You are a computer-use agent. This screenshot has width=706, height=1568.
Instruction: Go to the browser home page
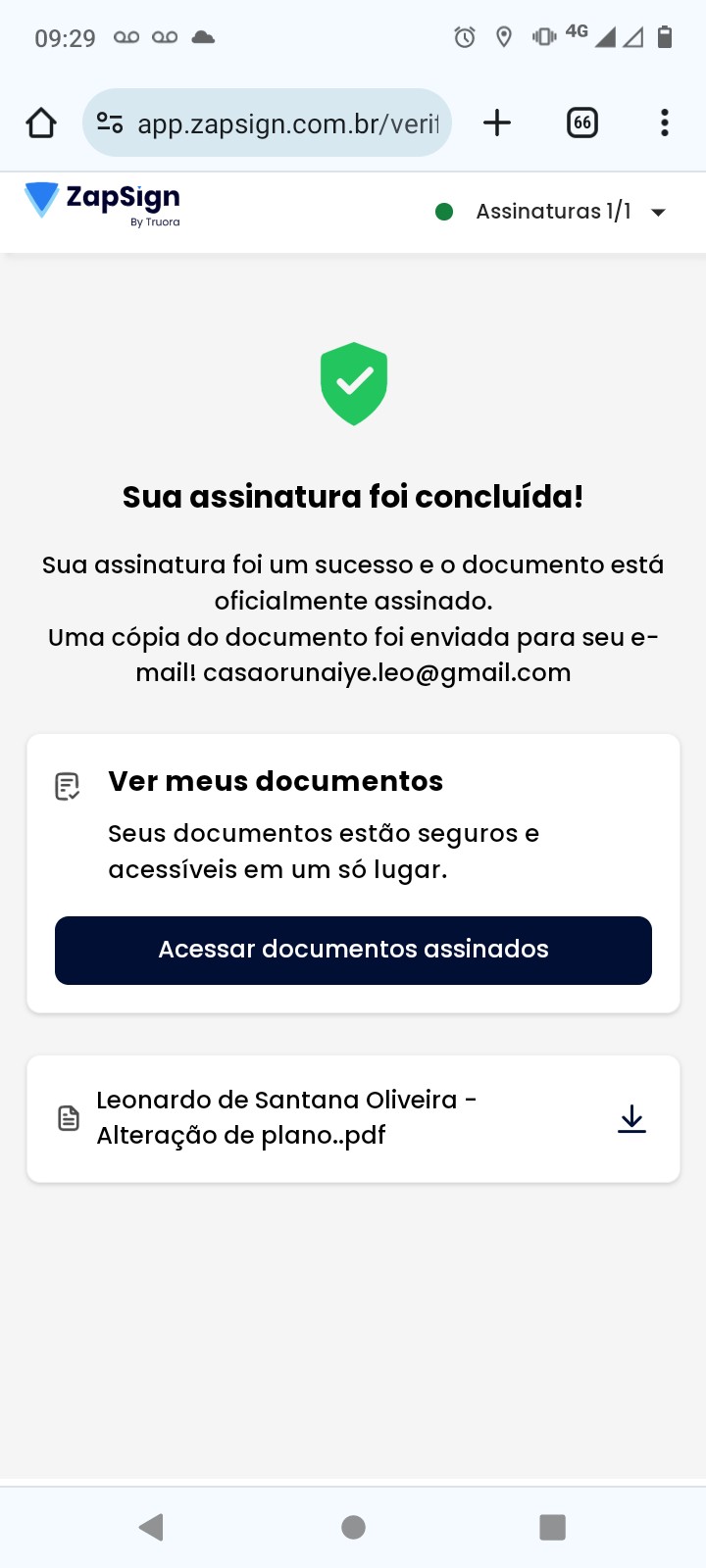coord(41,123)
